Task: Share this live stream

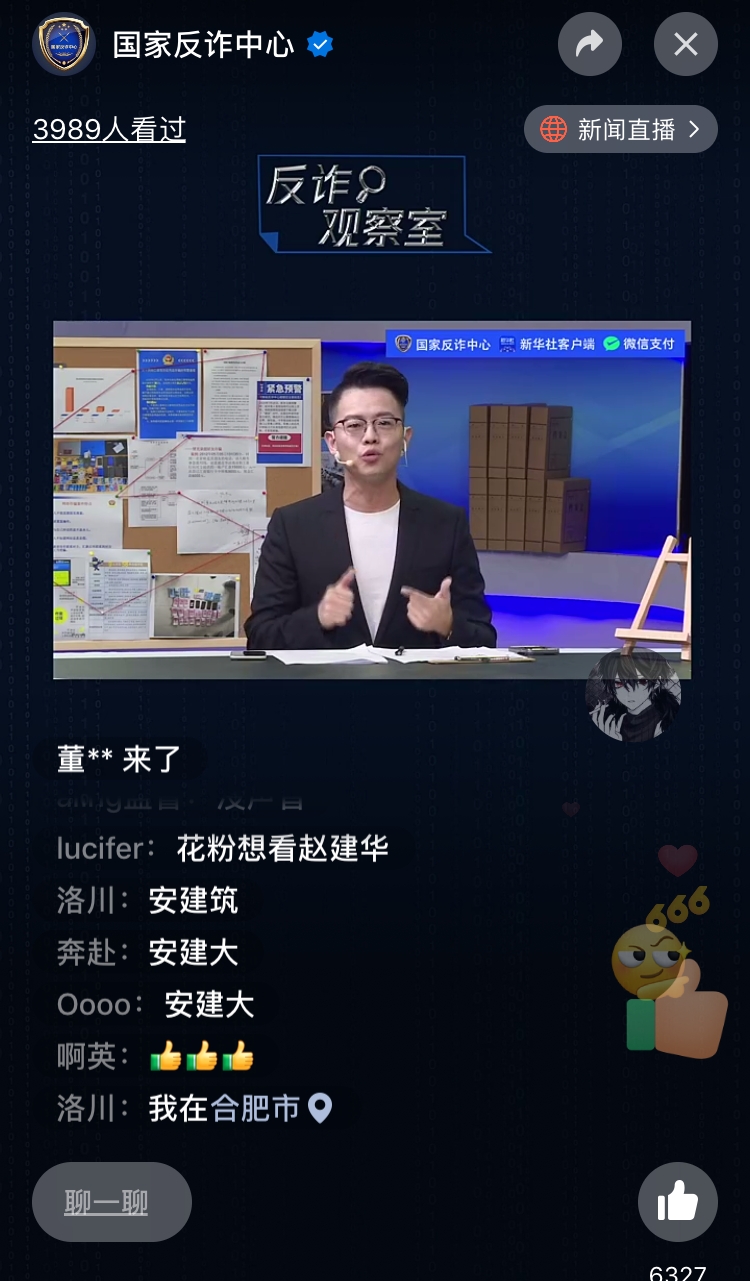Action: point(590,44)
